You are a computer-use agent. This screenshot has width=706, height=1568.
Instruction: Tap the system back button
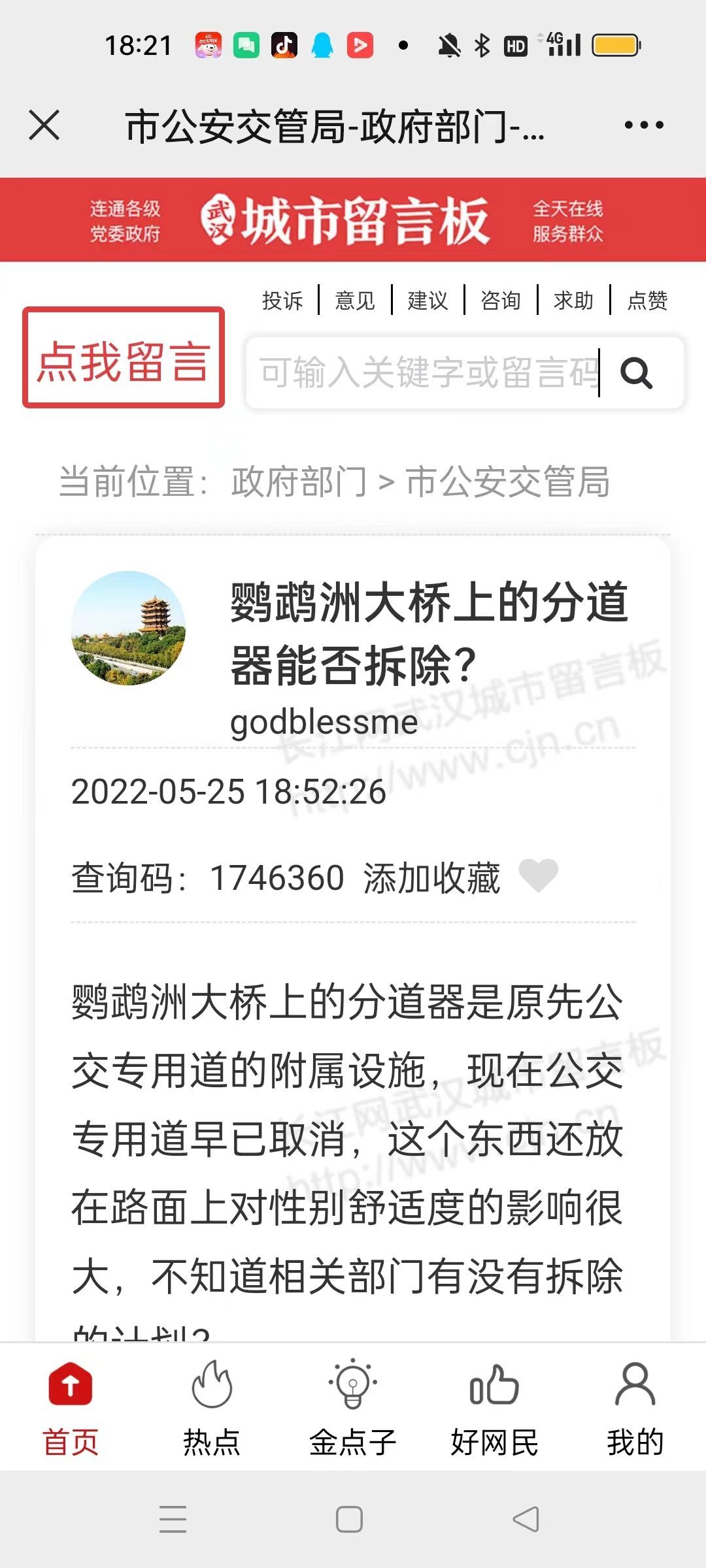click(x=526, y=1520)
